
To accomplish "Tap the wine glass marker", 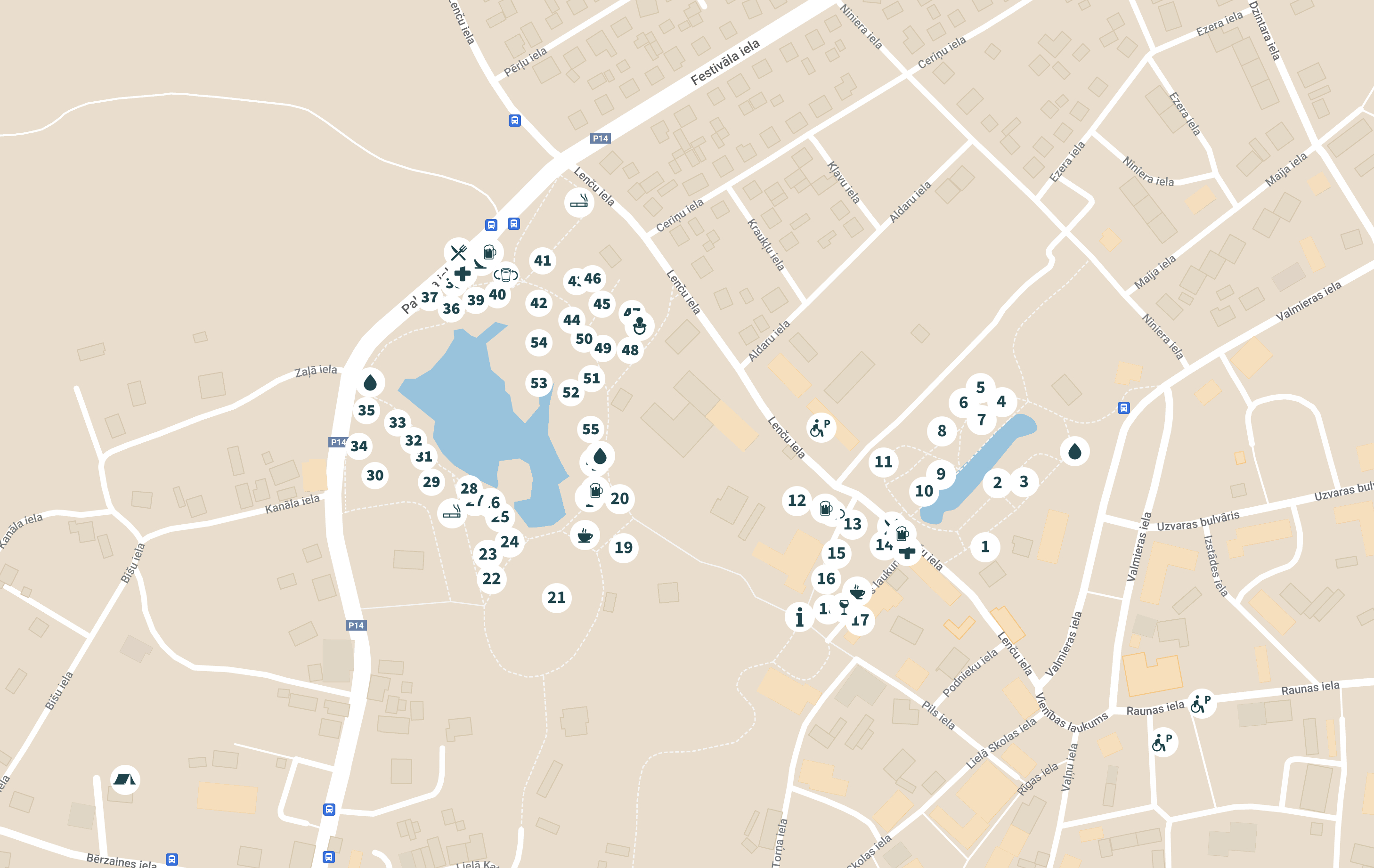I will (844, 606).
